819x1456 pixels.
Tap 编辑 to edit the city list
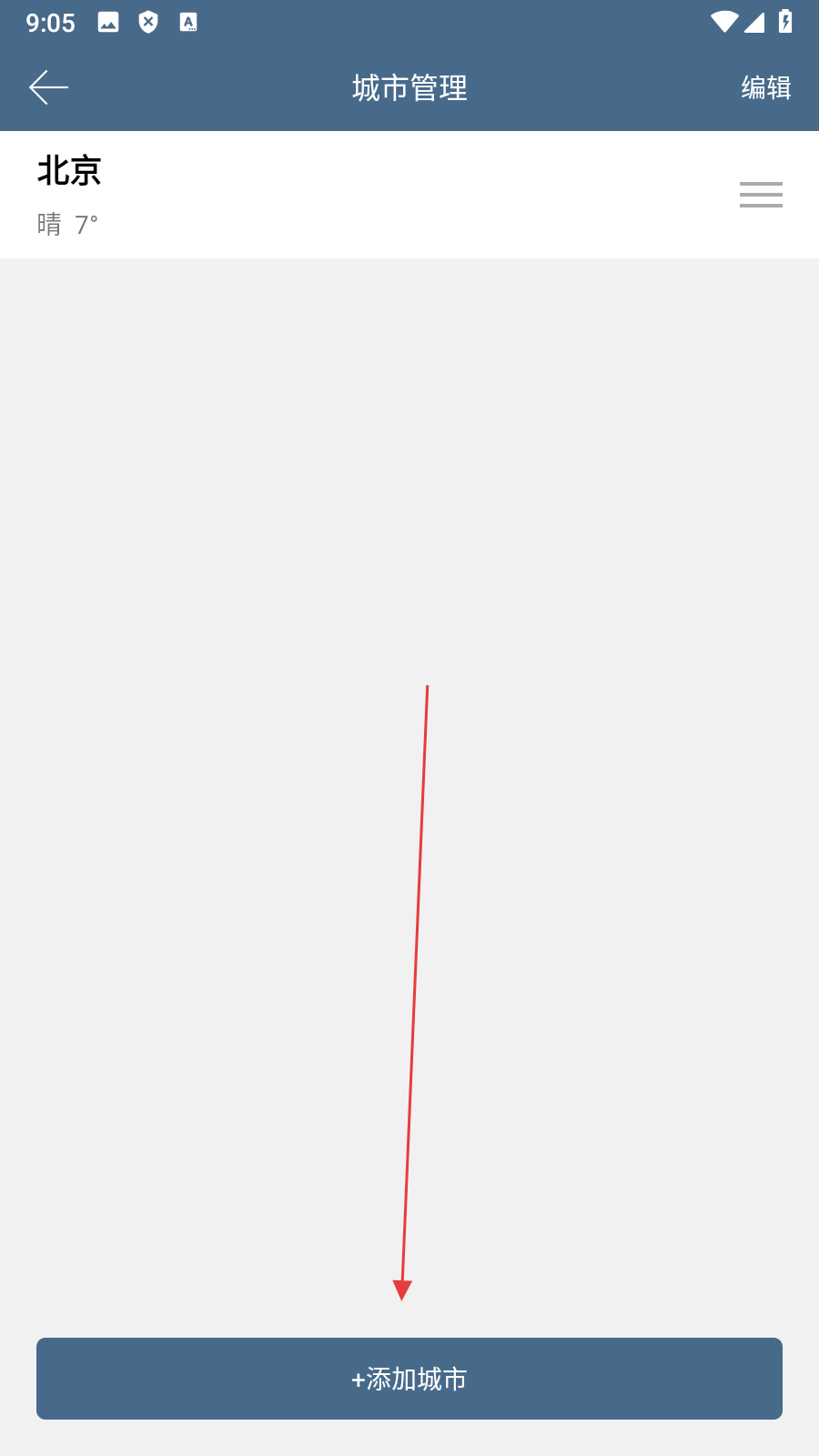tap(765, 87)
